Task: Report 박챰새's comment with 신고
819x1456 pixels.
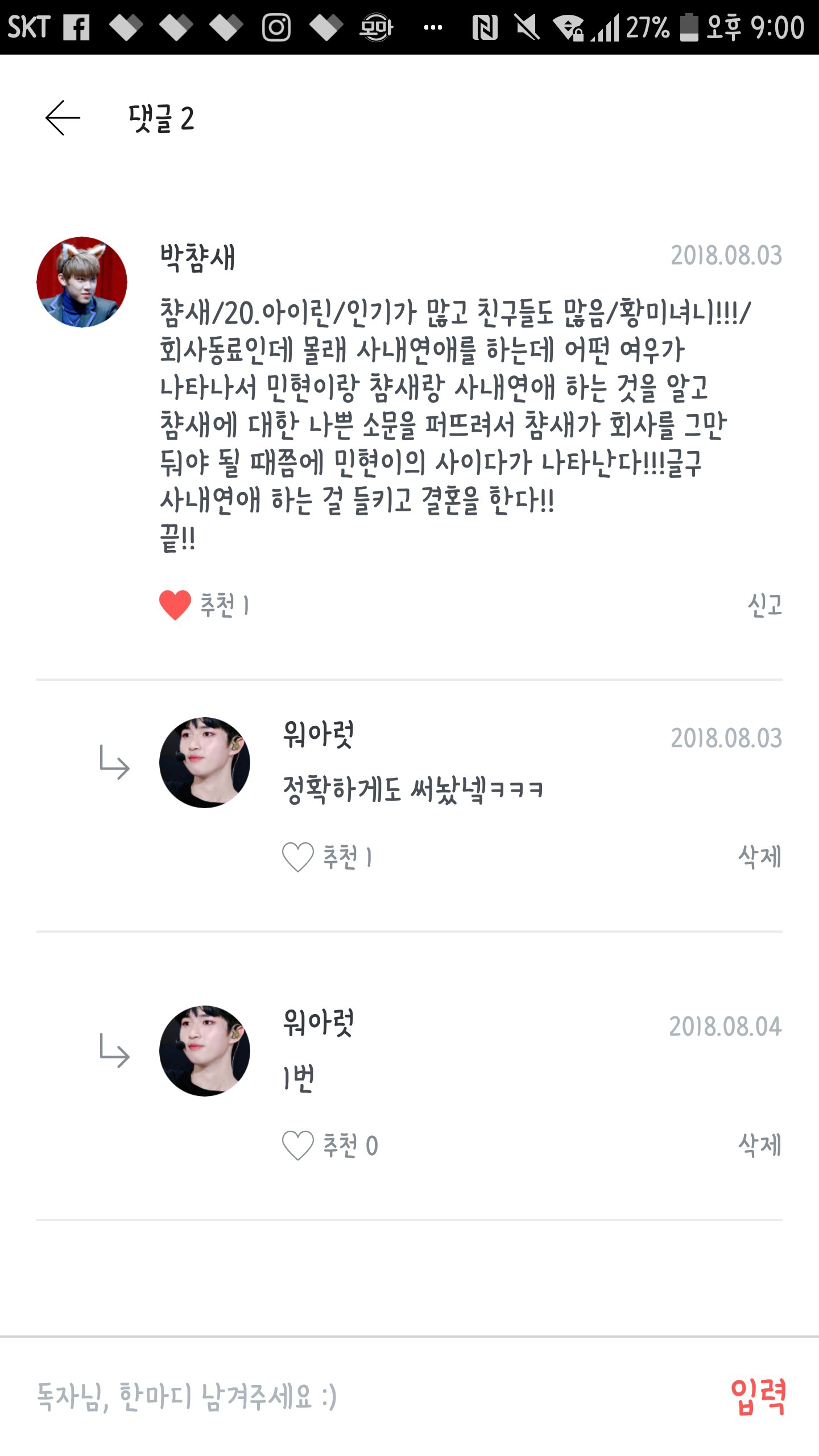Action: [x=764, y=605]
